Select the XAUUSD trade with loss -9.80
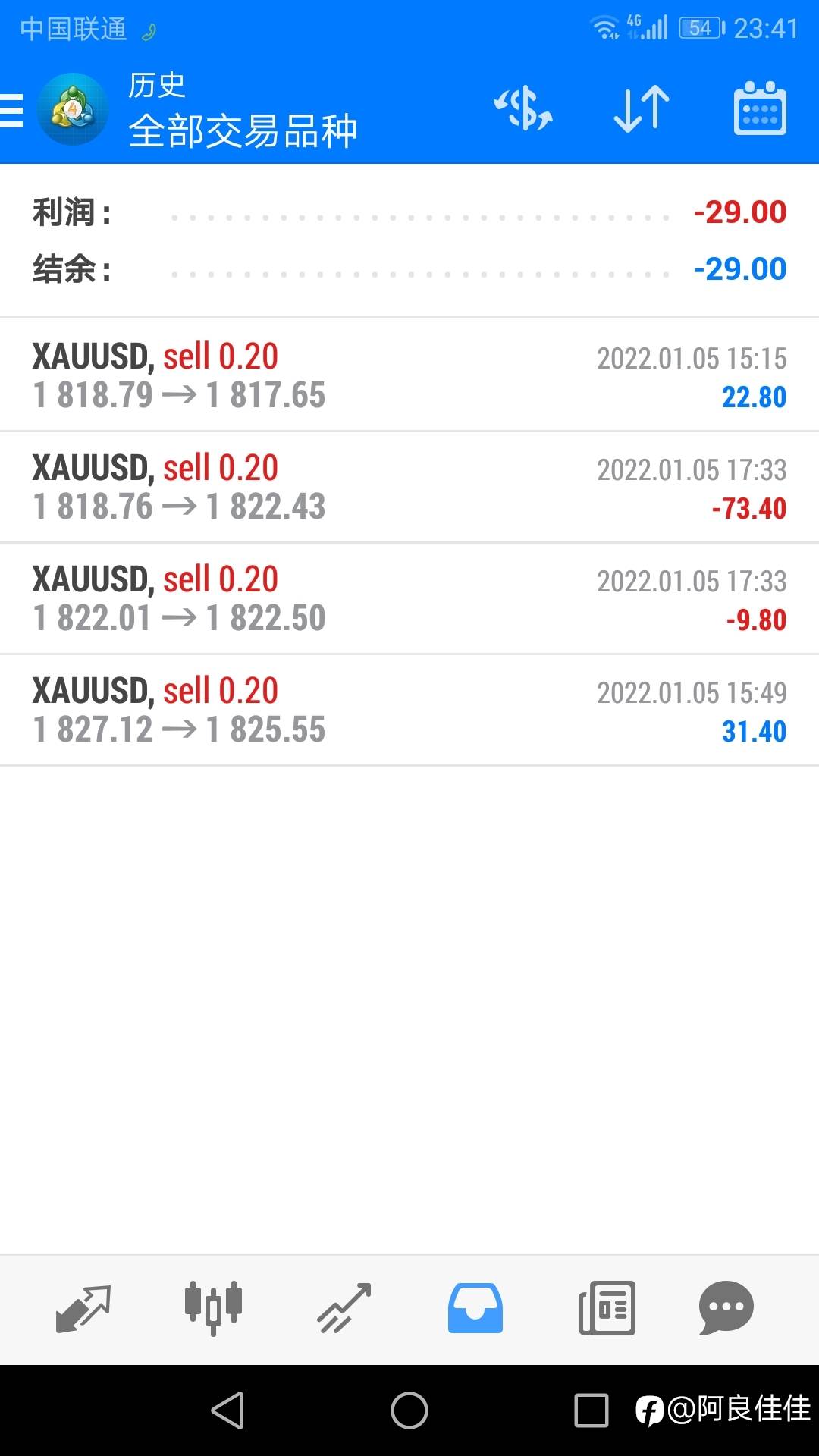Image resolution: width=819 pixels, height=1456 pixels. [x=409, y=598]
